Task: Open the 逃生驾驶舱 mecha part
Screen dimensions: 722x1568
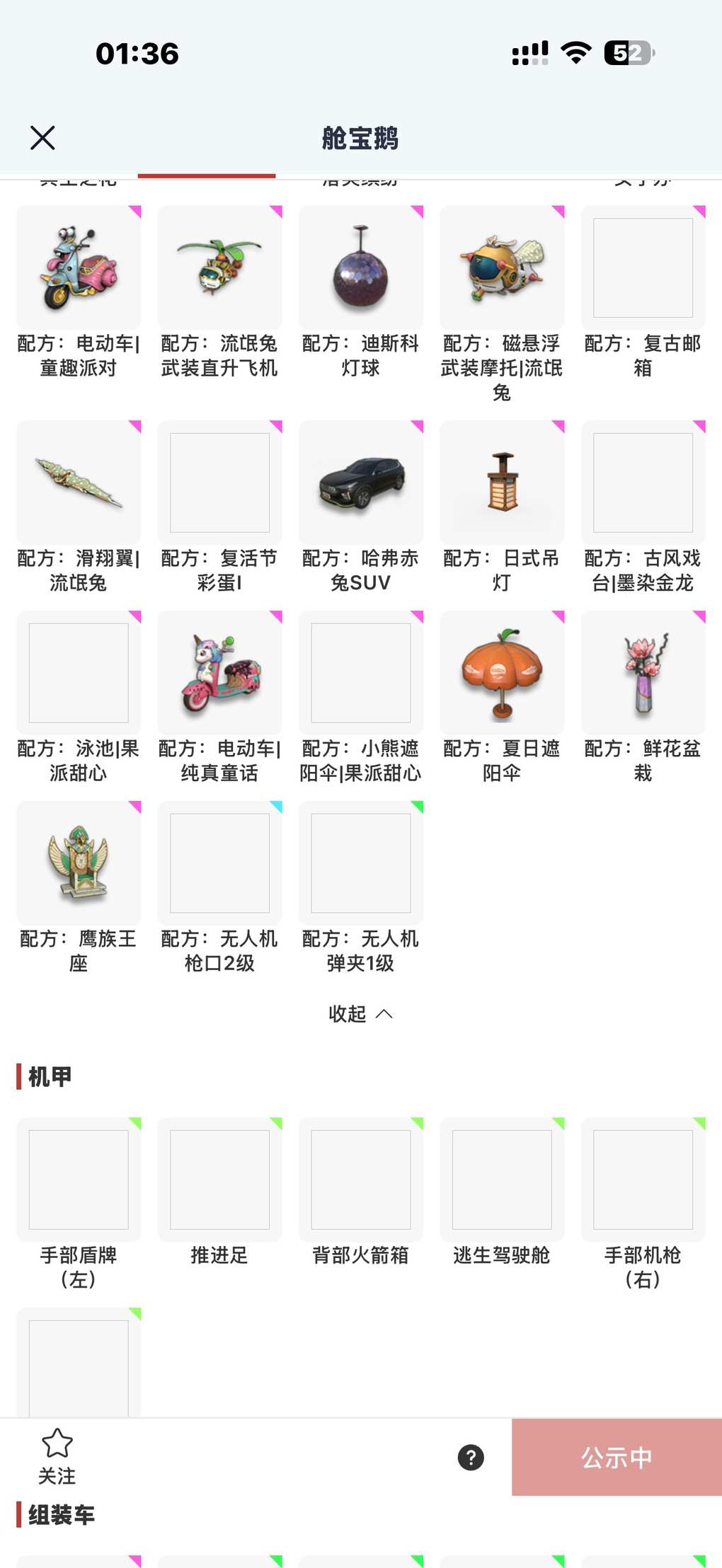Action: click(x=502, y=1180)
